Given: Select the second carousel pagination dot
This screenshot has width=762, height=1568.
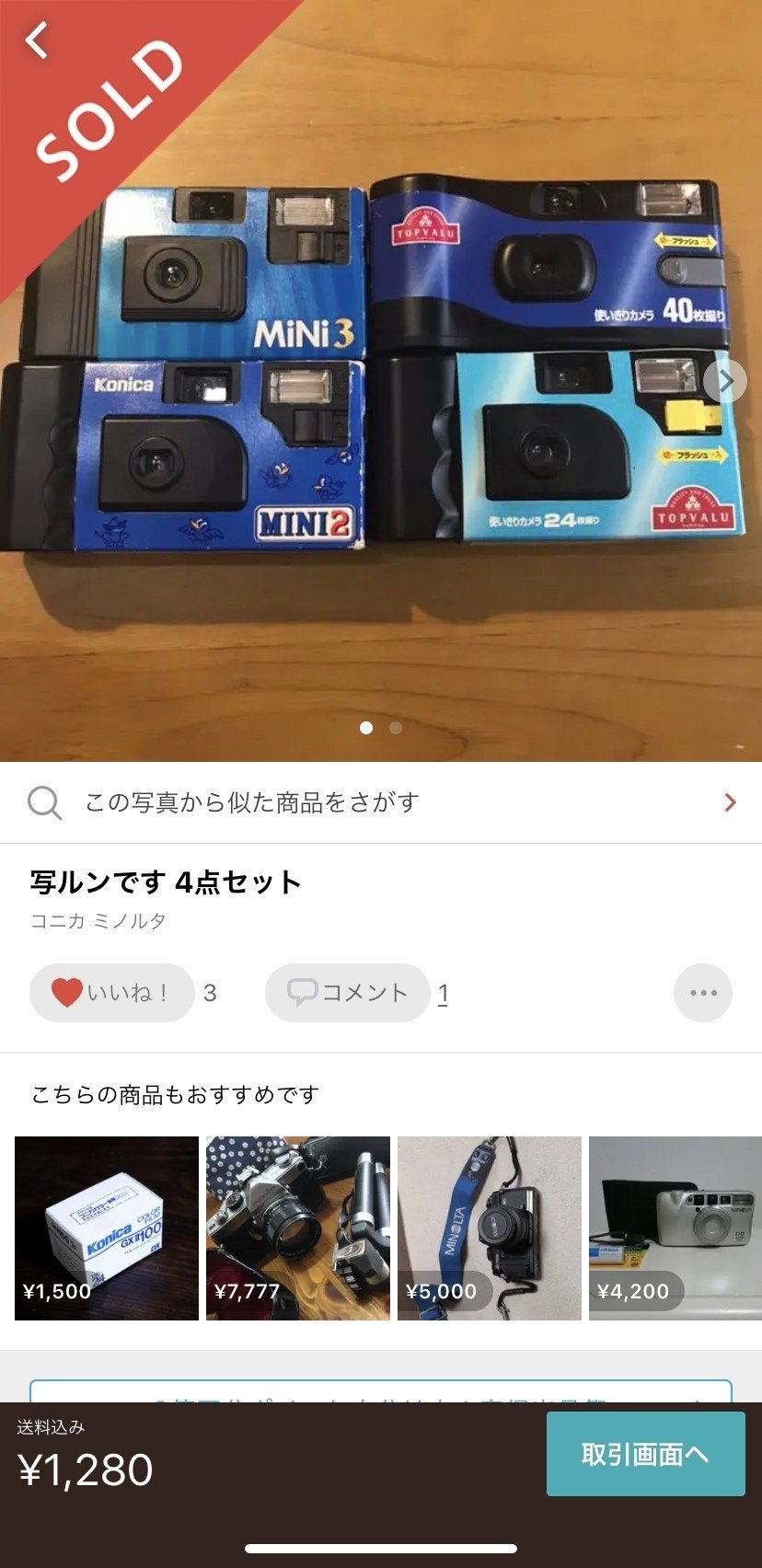Looking at the screenshot, I should 396,728.
